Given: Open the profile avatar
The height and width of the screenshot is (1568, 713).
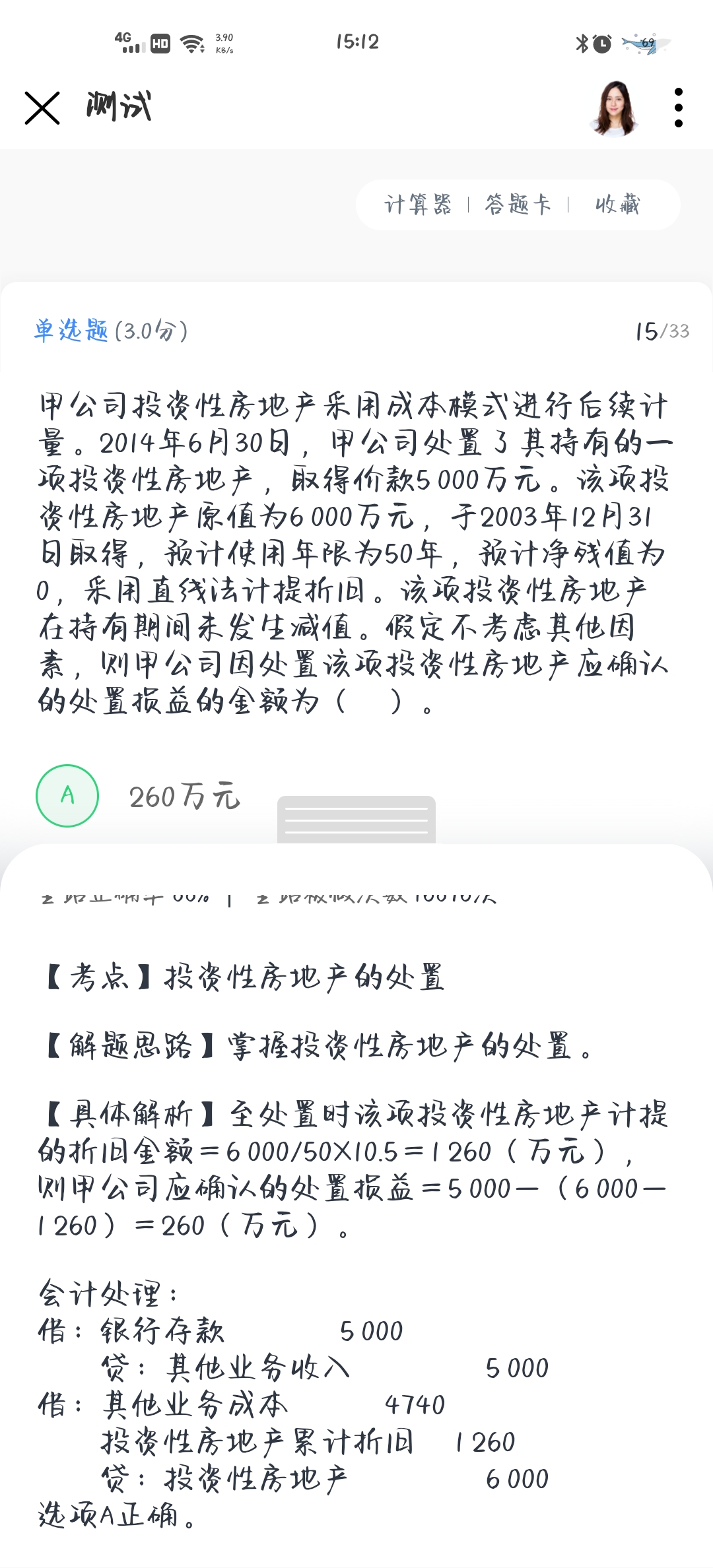Looking at the screenshot, I should [615, 108].
